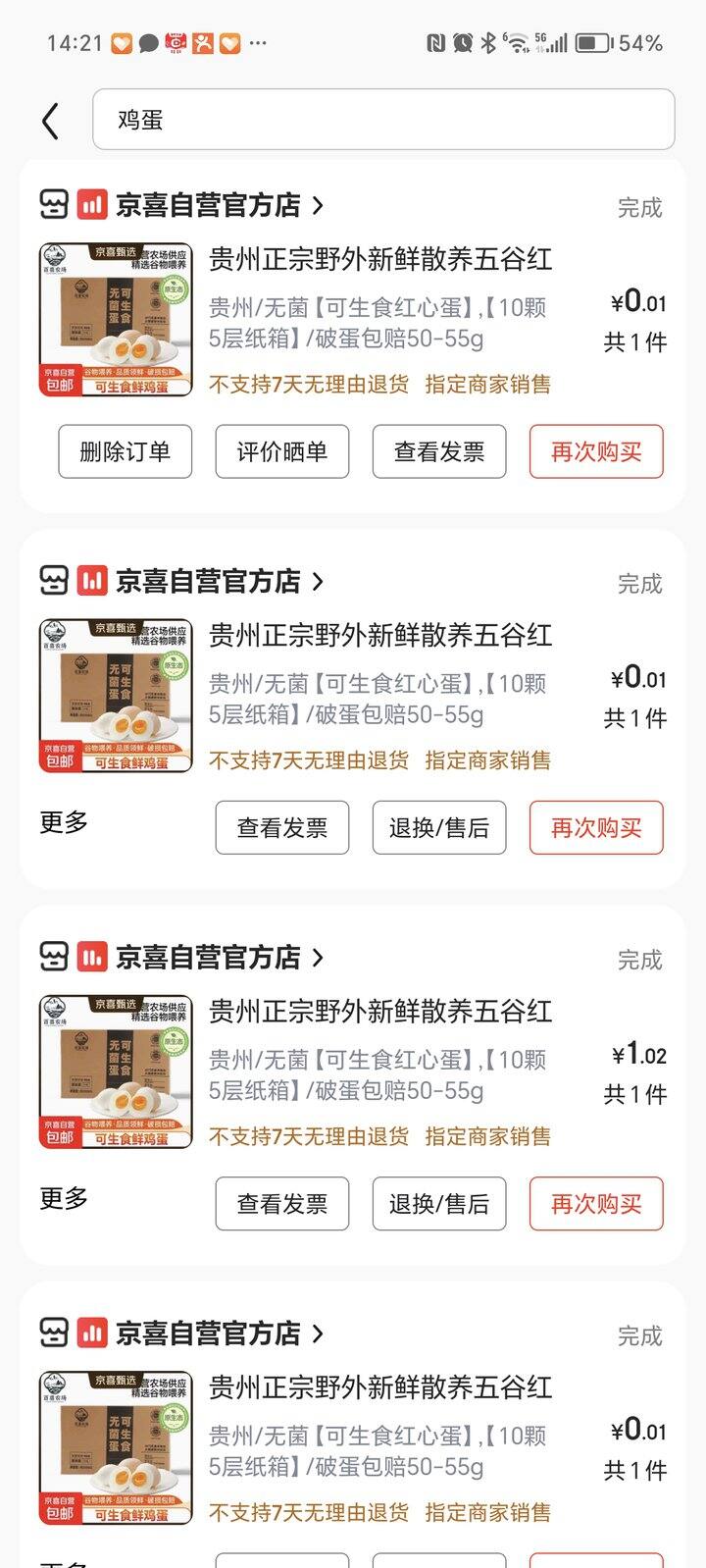The width and height of the screenshot is (706, 1568).
Task: Buy again the ¥1.02 egg order
Action: point(596,1204)
